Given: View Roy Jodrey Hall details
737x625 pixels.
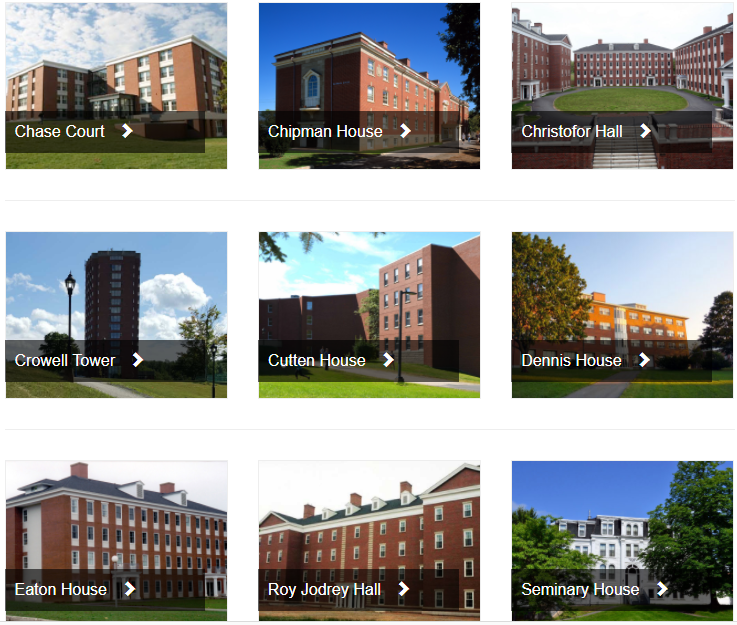Looking at the screenshot, I should 368,540.
